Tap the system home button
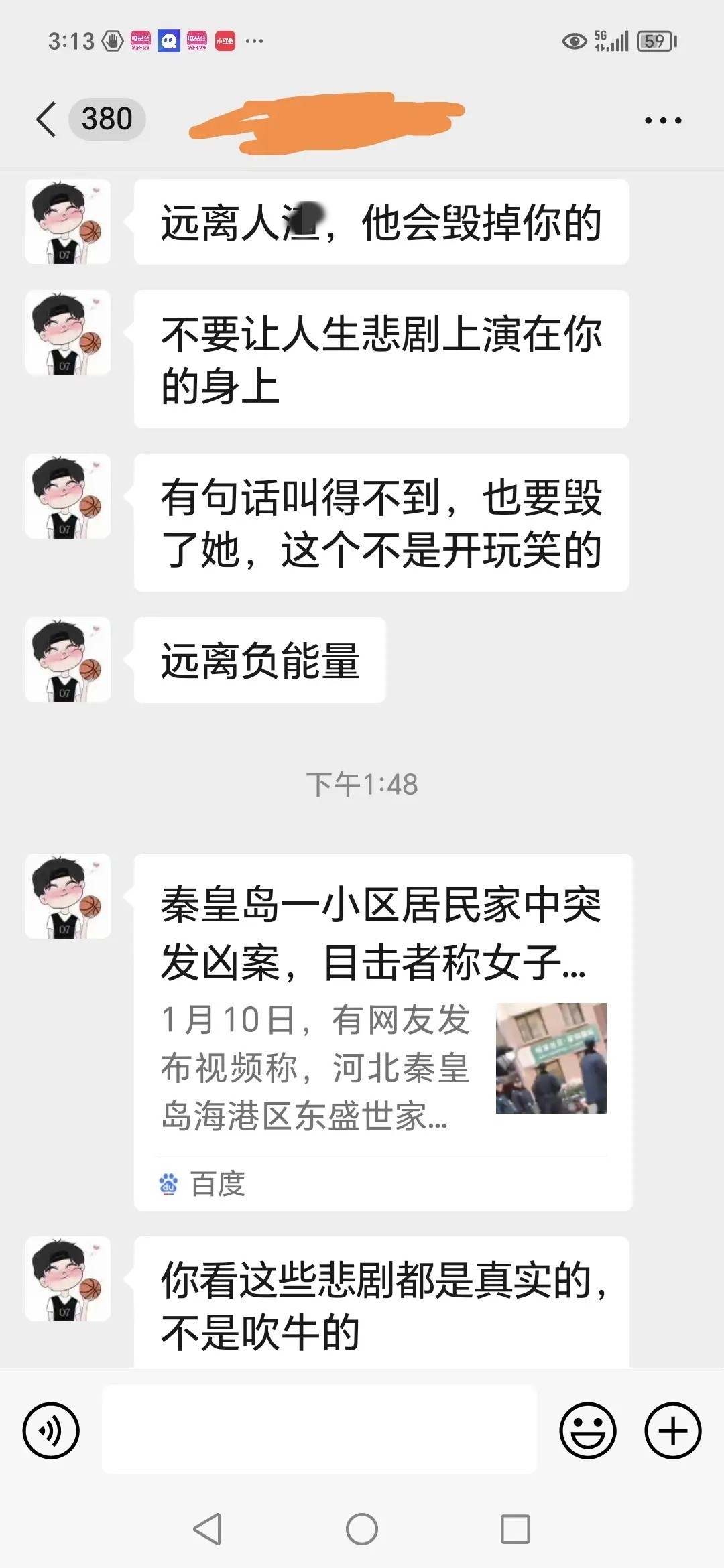 tap(362, 1529)
